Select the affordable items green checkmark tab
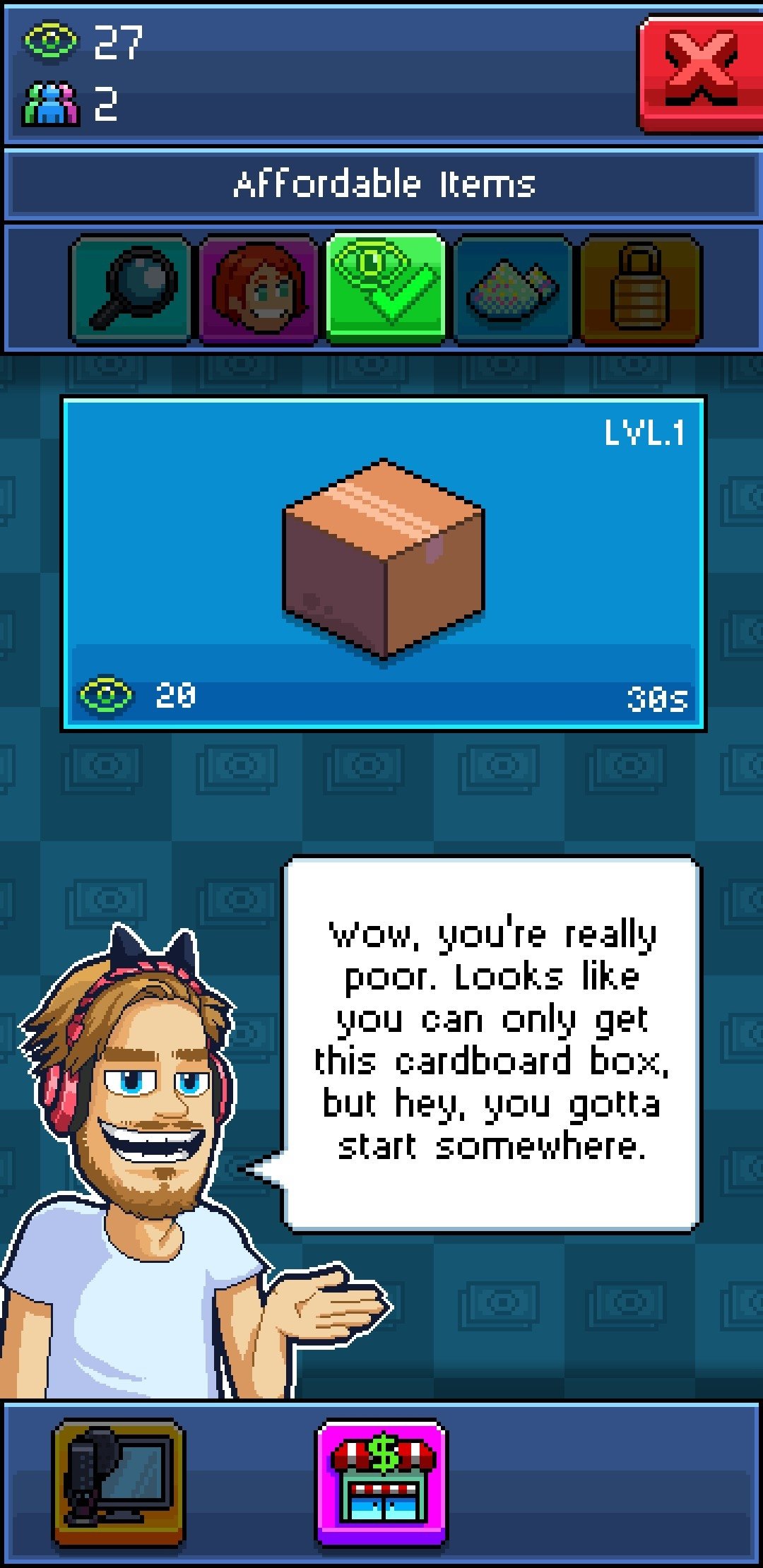 [386, 288]
